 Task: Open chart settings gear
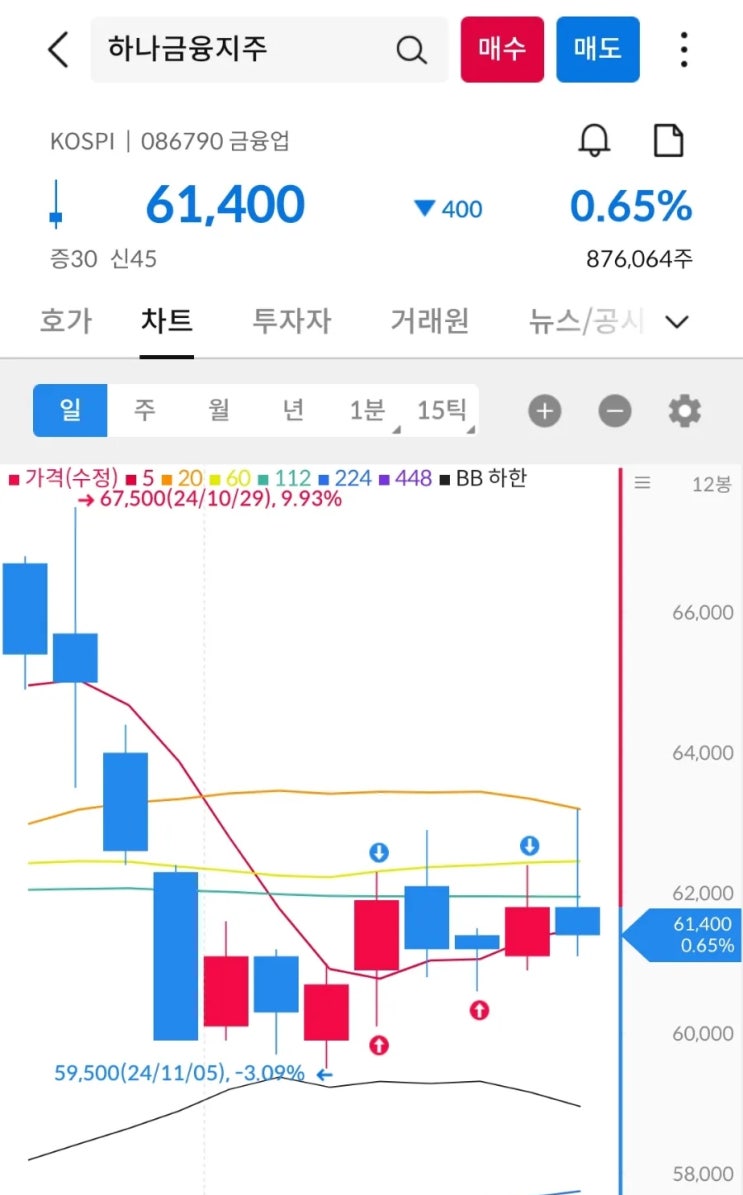(x=685, y=411)
